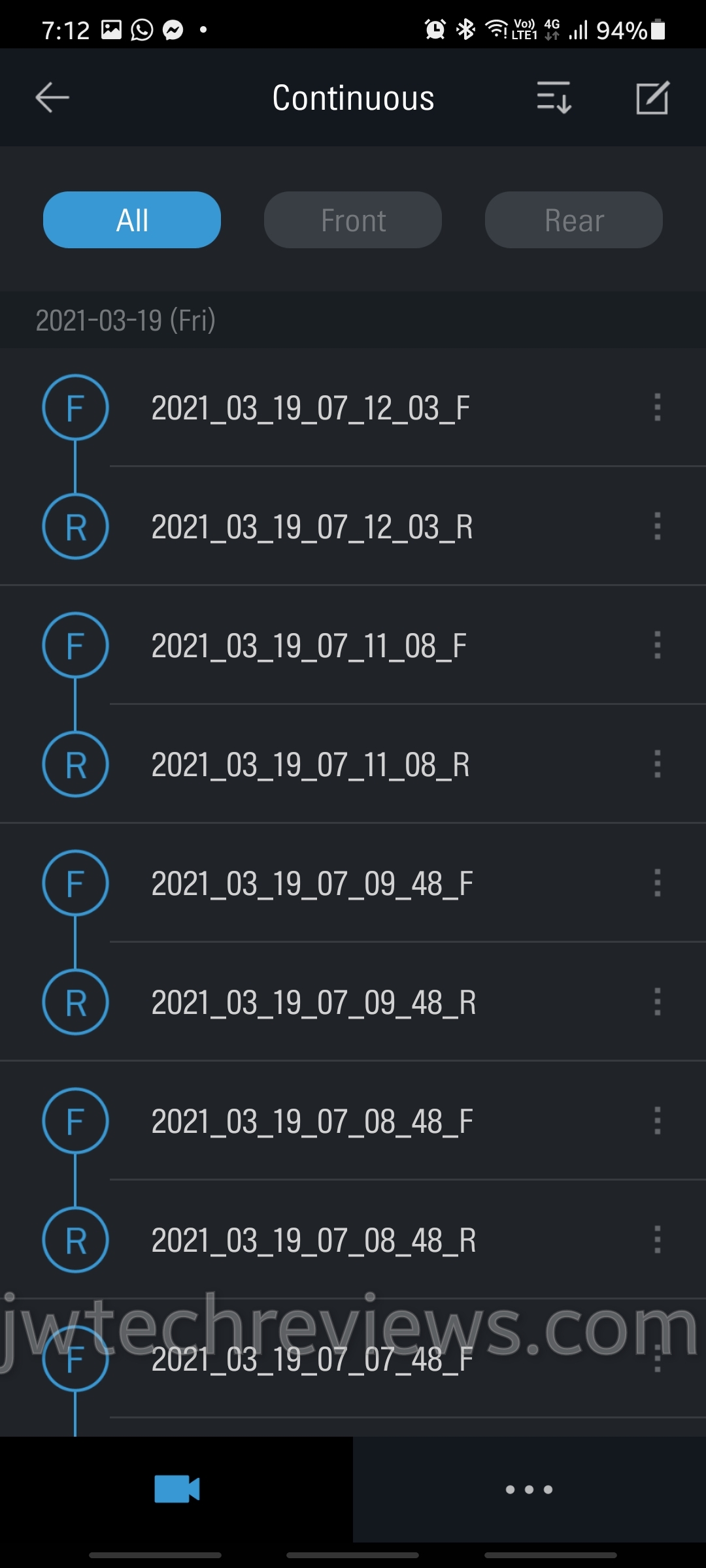Open video 2021_03_19_07_09_48_F
Screen dimensions: 706x1568
point(312,884)
